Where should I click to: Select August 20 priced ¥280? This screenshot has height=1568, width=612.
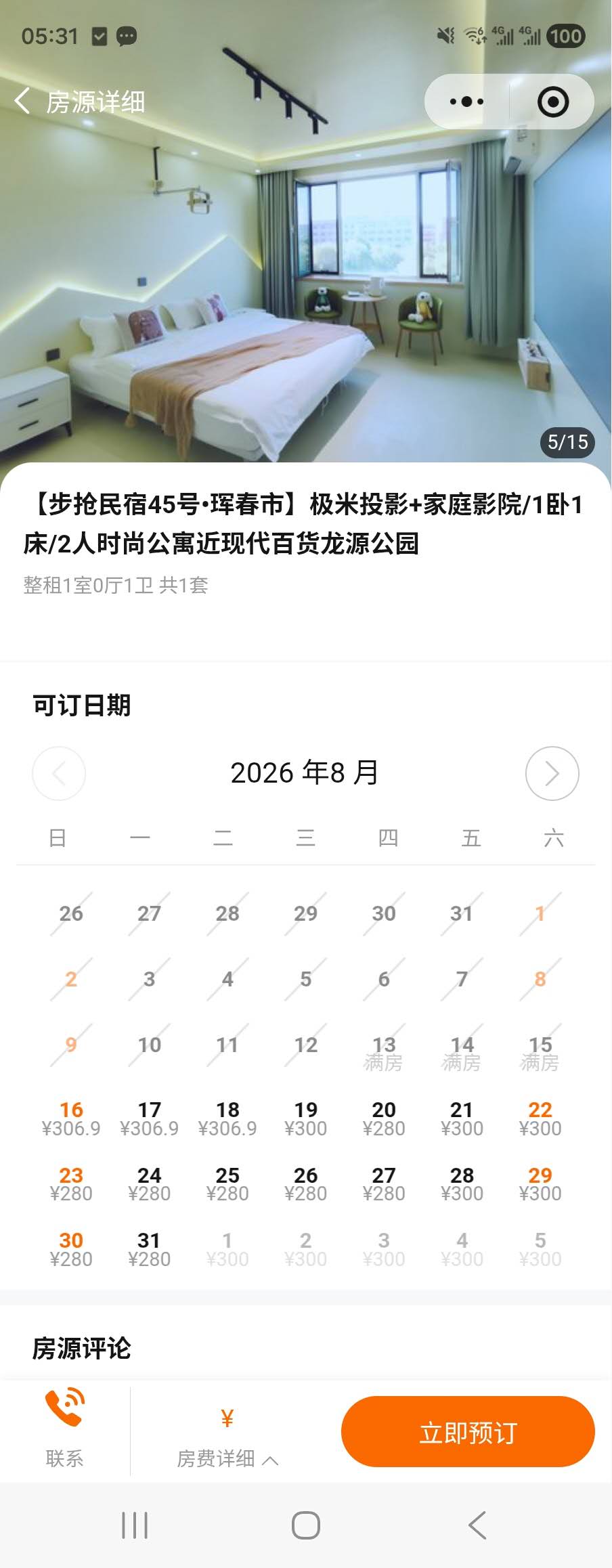[384, 1119]
